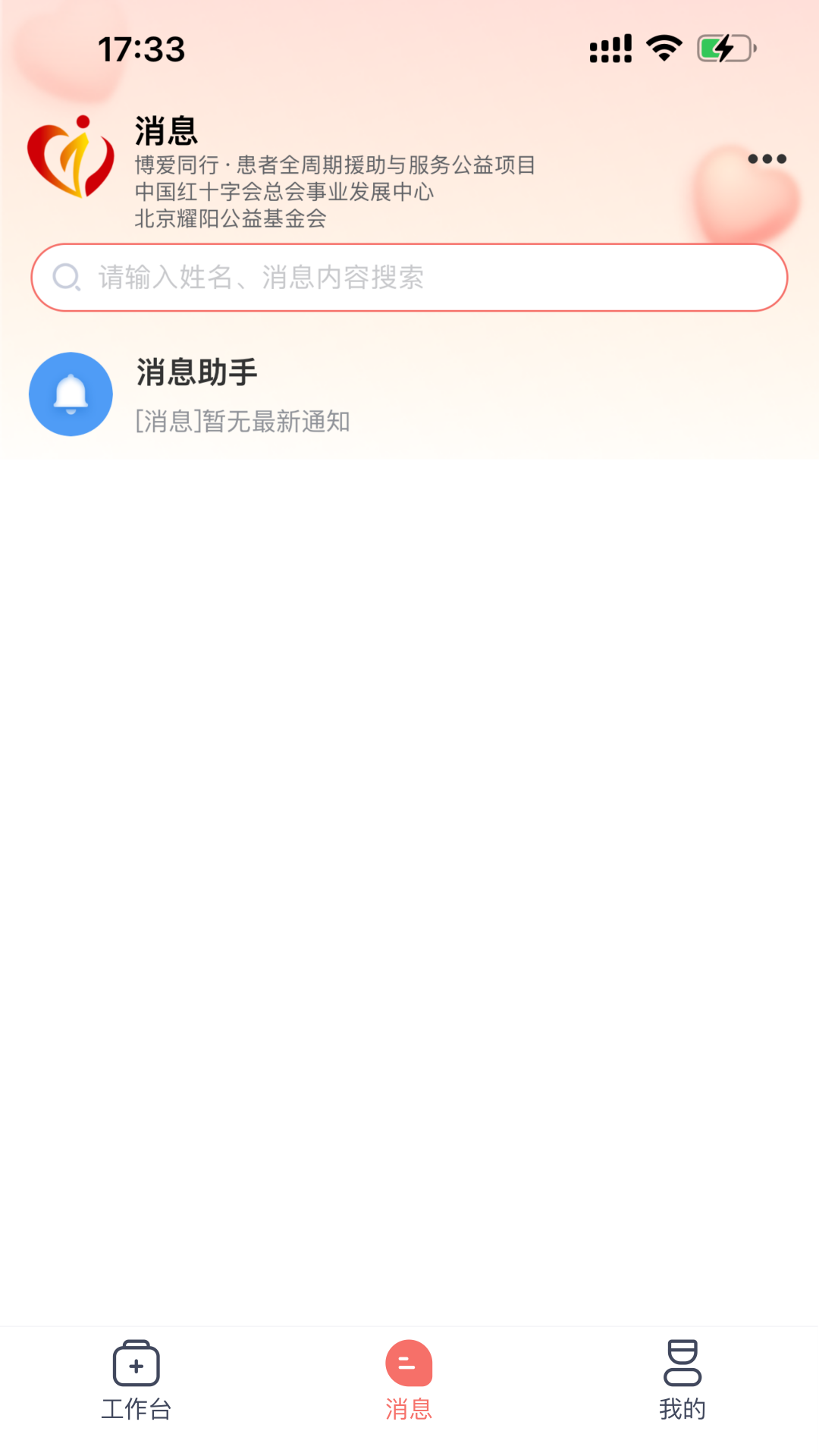Tap the battery charging indicator

[x=725, y=47]
